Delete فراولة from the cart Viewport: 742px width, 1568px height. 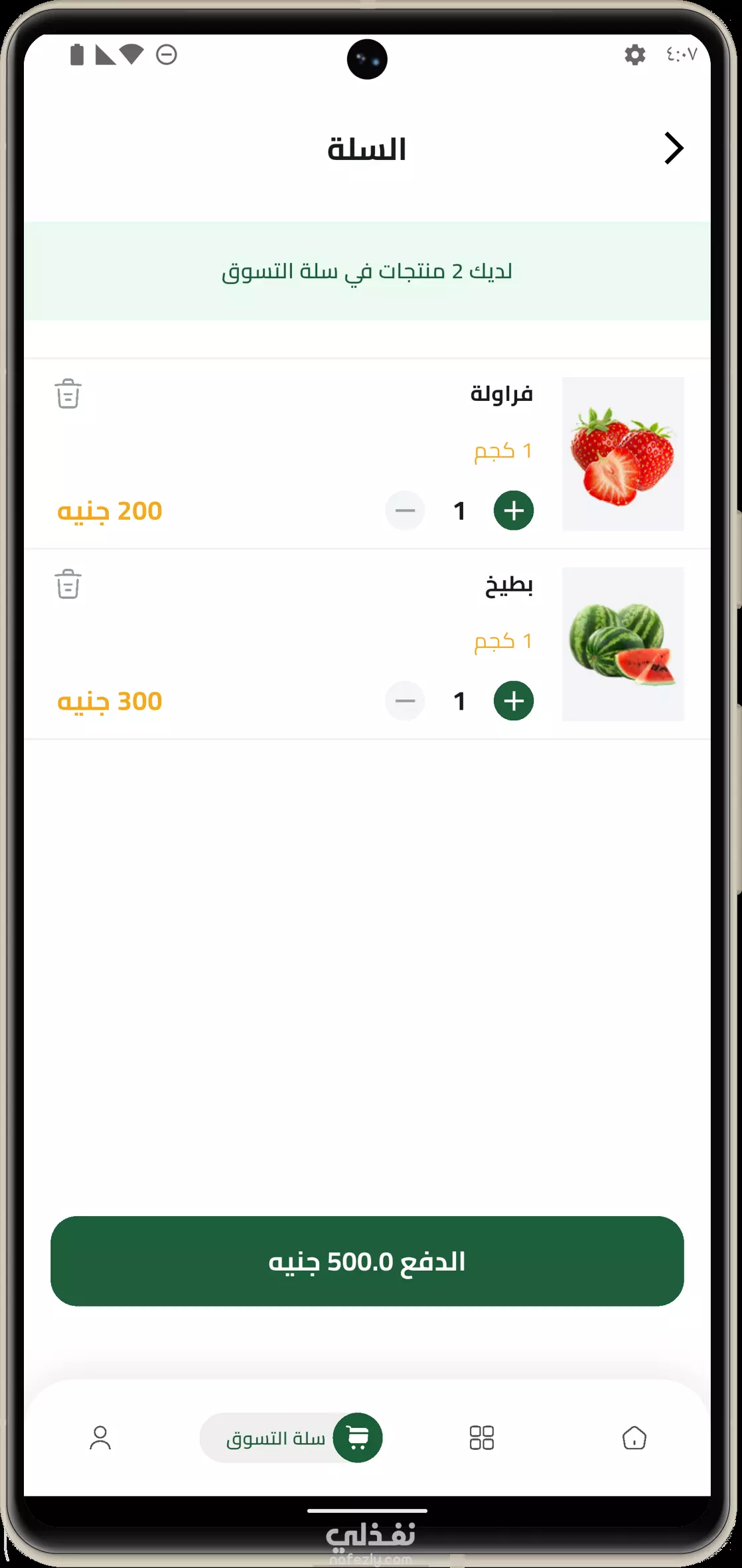click(68, 394)
